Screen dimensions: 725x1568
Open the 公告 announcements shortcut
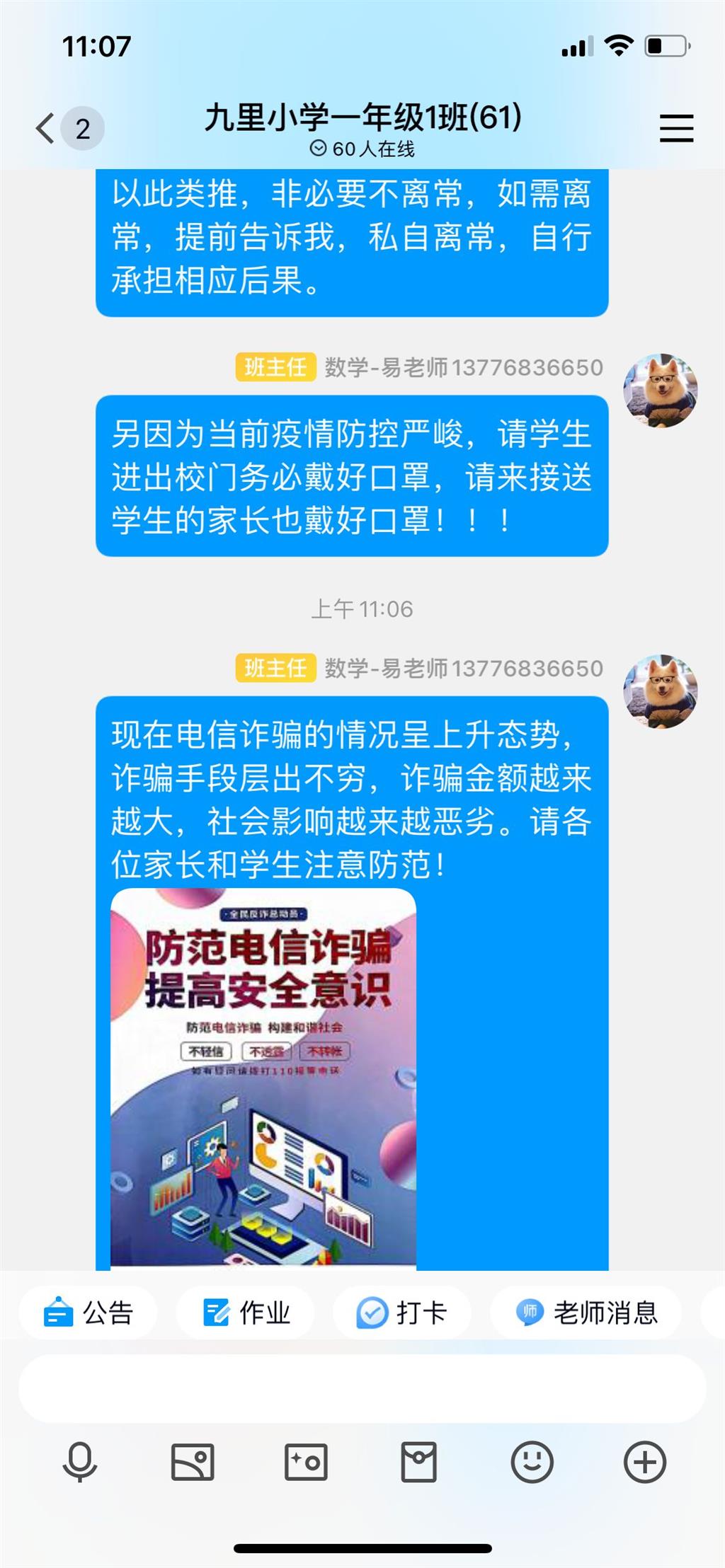[x=89, y=1313]
